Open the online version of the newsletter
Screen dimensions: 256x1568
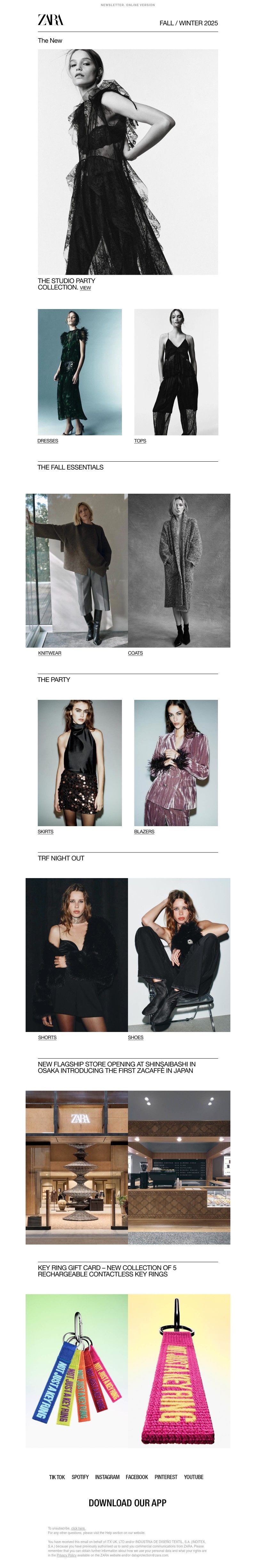tap(128, 5)
